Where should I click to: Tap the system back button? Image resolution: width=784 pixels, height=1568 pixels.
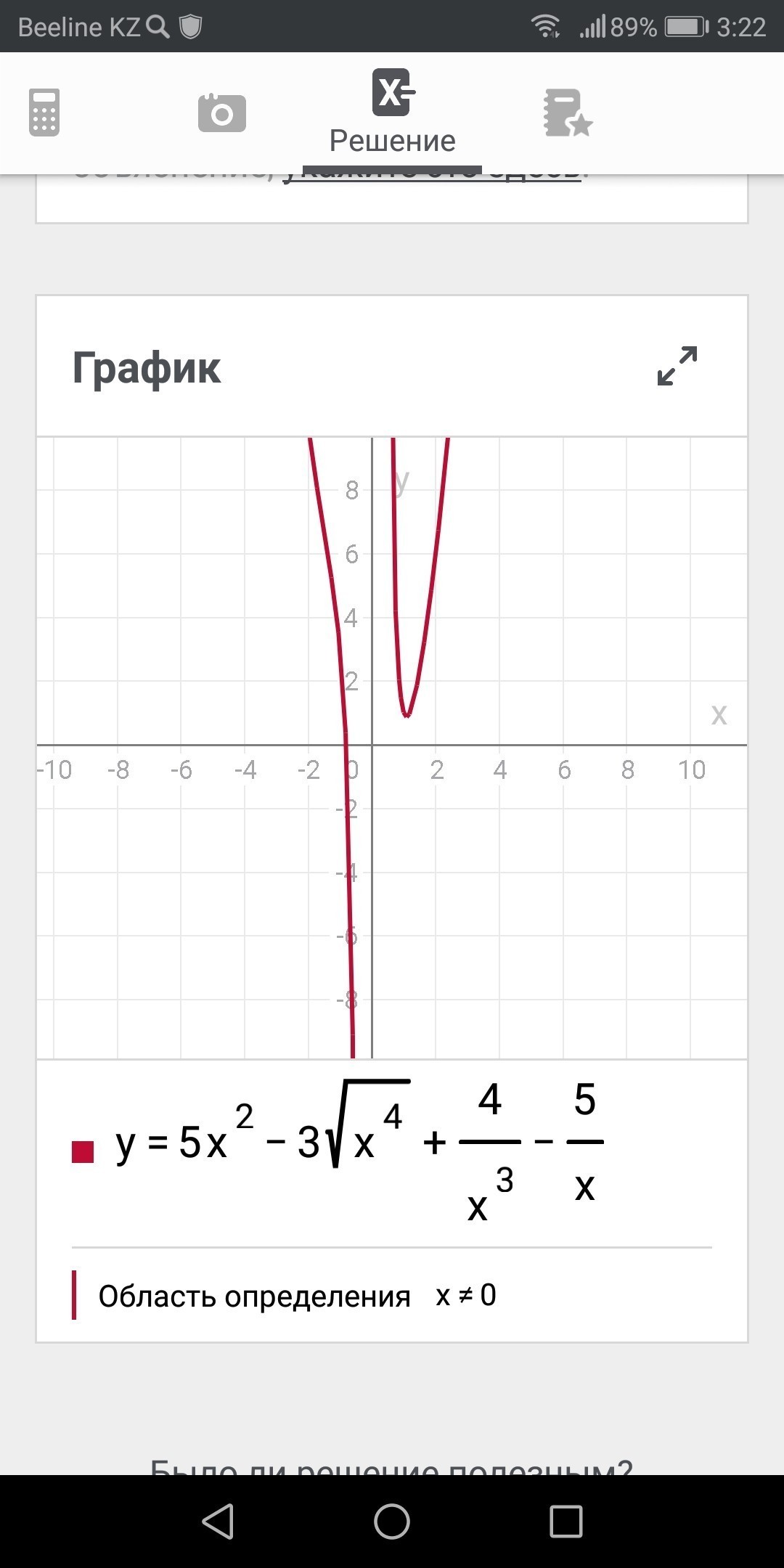click(x=218, y=1521)
